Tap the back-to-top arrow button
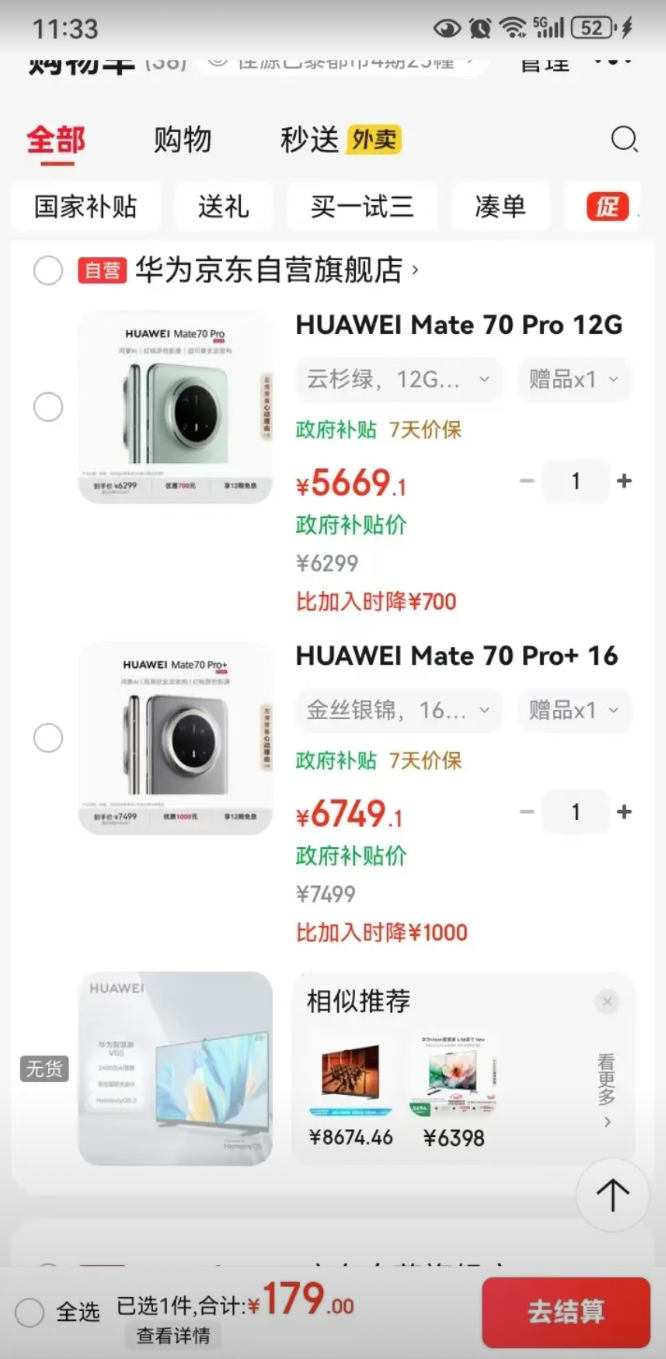The width and height of the screenshot is (666, 1359). coord(612,1194)
